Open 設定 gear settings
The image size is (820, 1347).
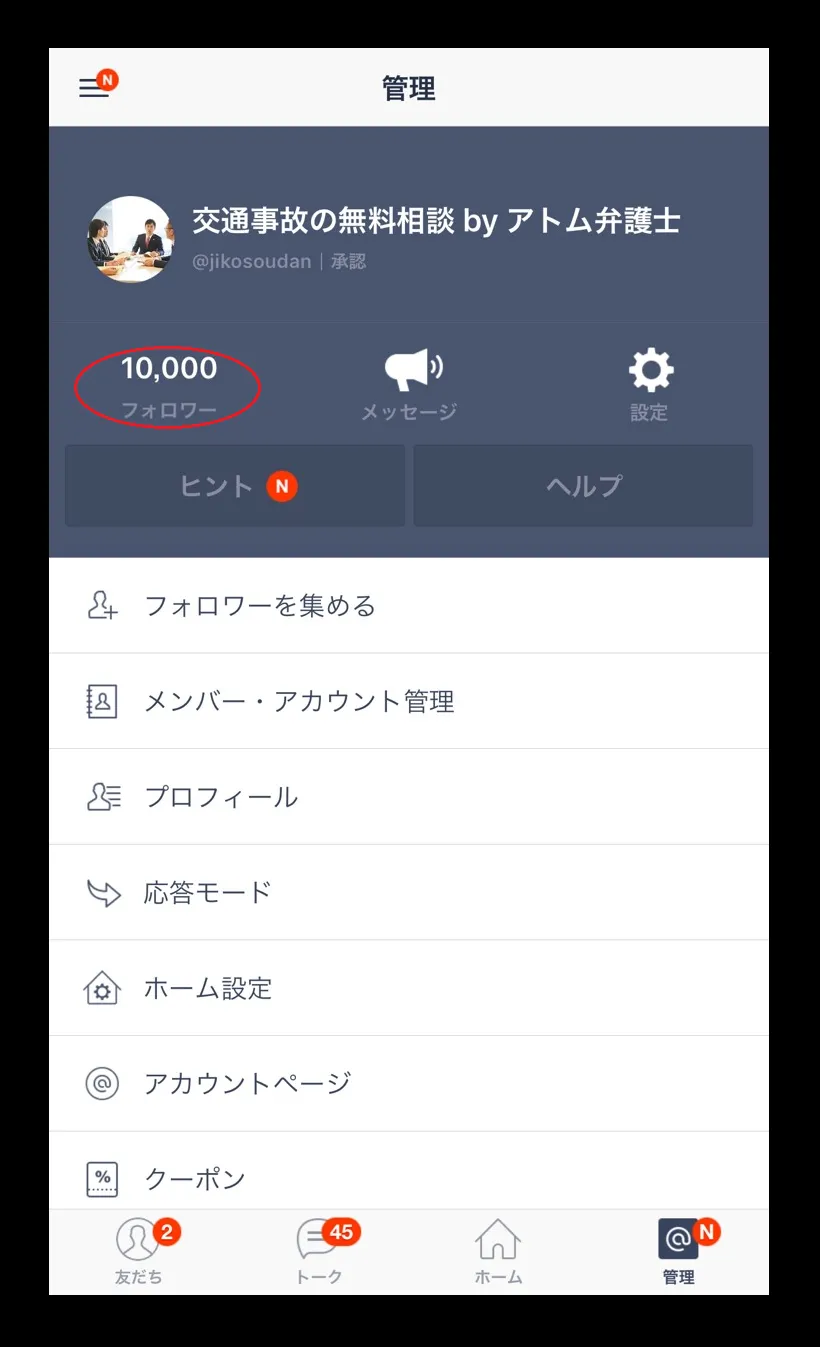pyautogui.click(x=650, y=384)
